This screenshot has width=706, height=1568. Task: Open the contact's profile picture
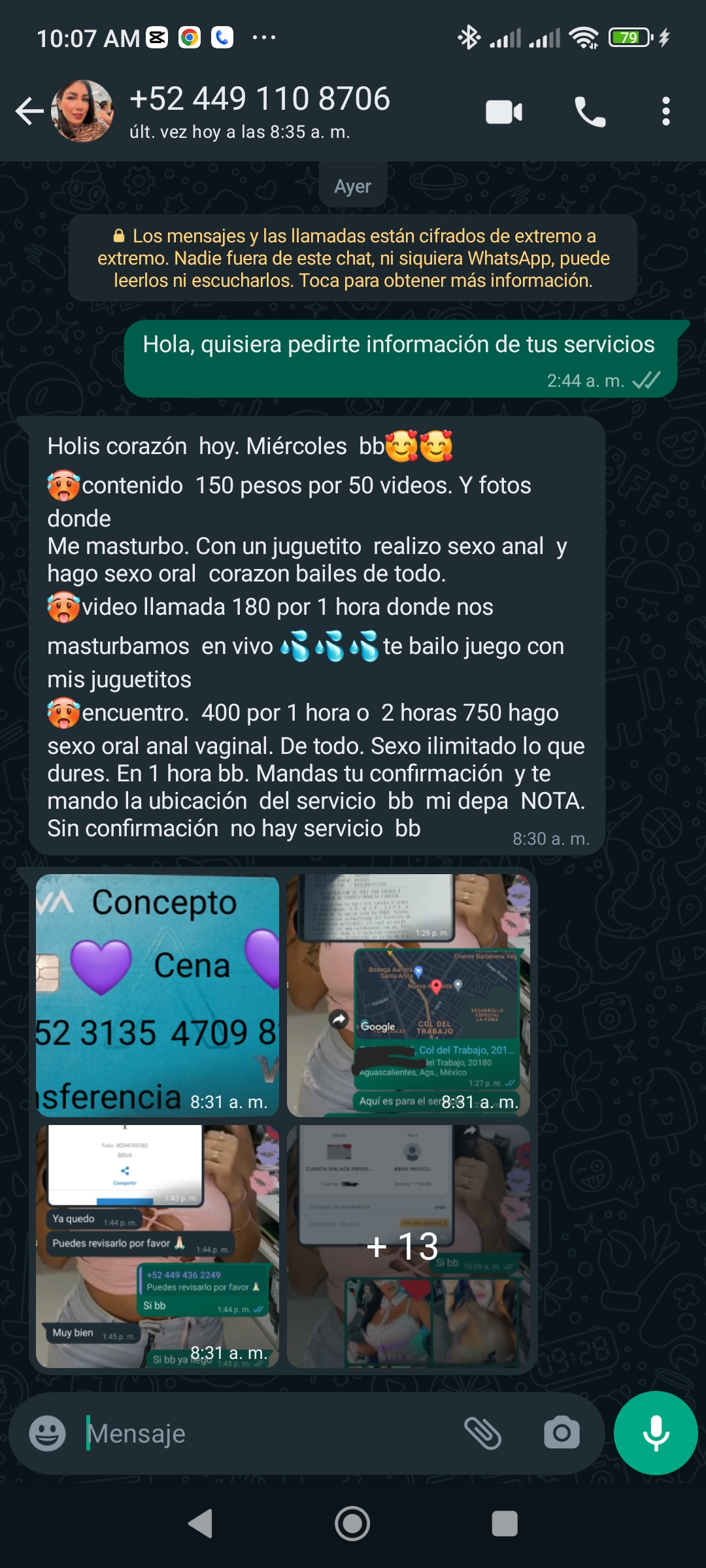[82, 111]
